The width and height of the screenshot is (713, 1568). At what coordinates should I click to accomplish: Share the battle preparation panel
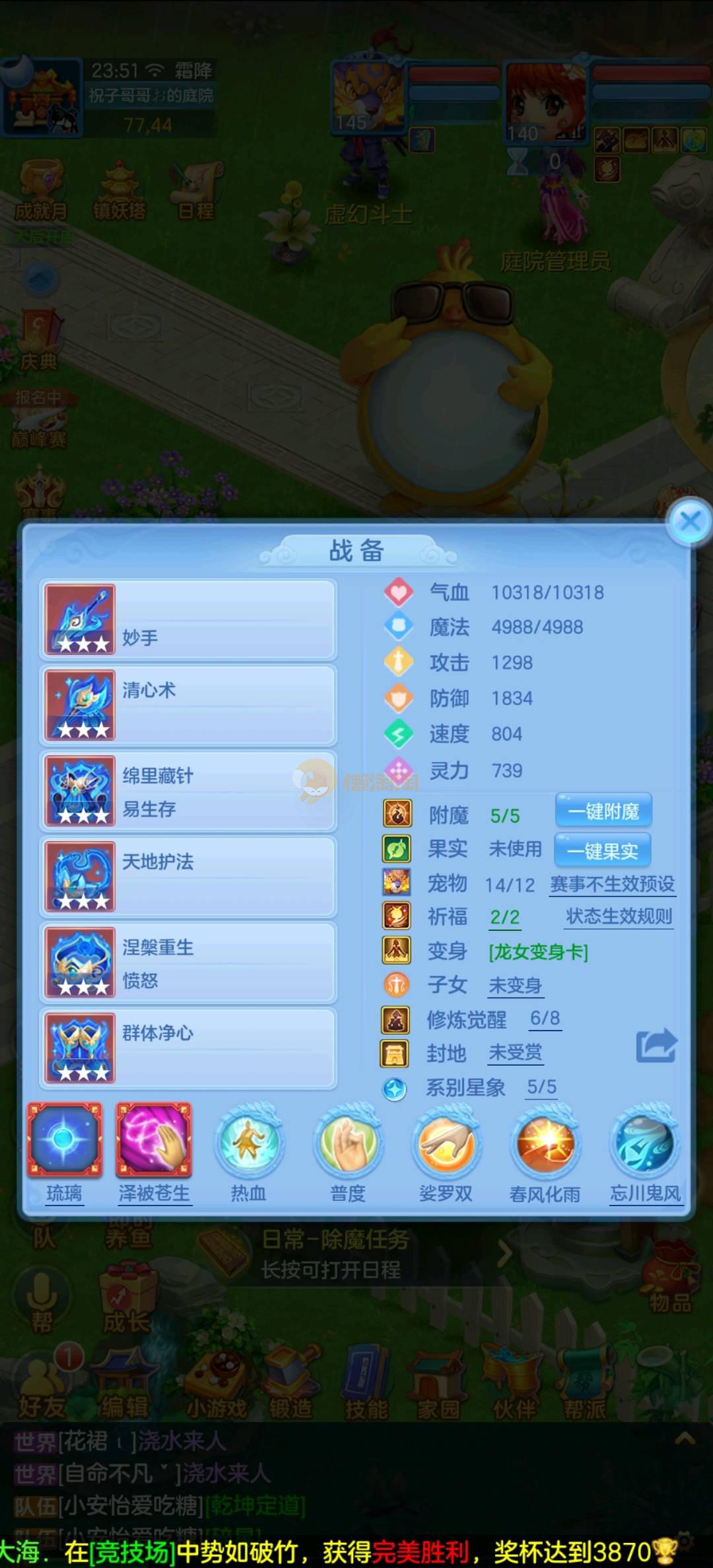click(656, 1046)
